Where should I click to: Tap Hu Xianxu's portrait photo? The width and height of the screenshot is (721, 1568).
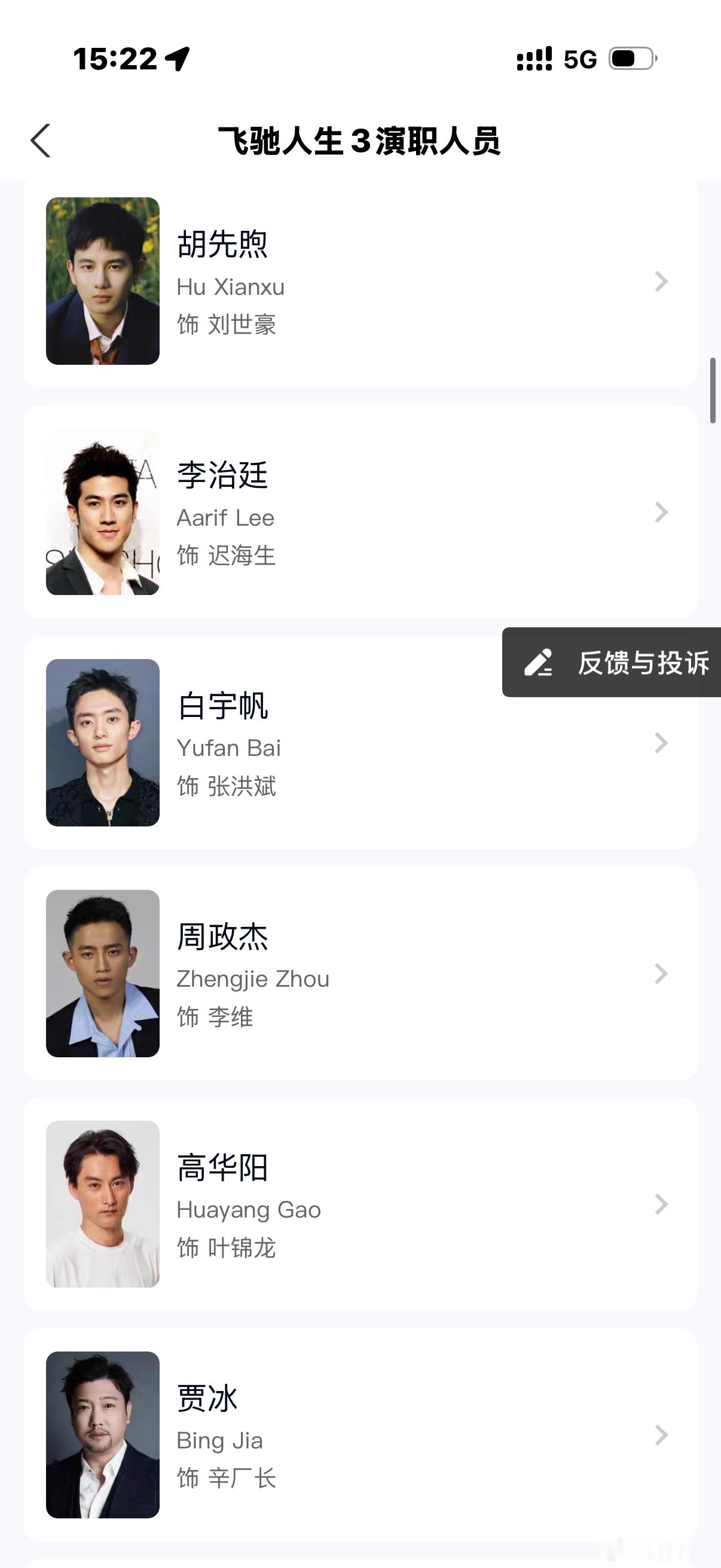click(x=103, y=280)
